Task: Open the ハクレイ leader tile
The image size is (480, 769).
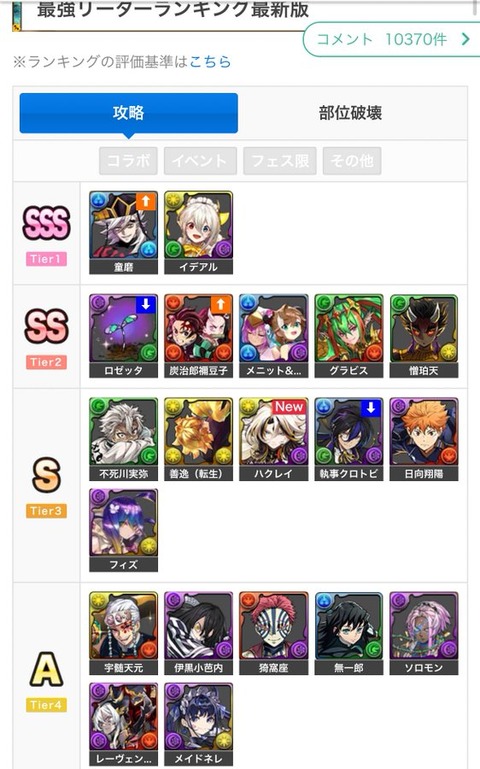Action: [x=274, y=439]
